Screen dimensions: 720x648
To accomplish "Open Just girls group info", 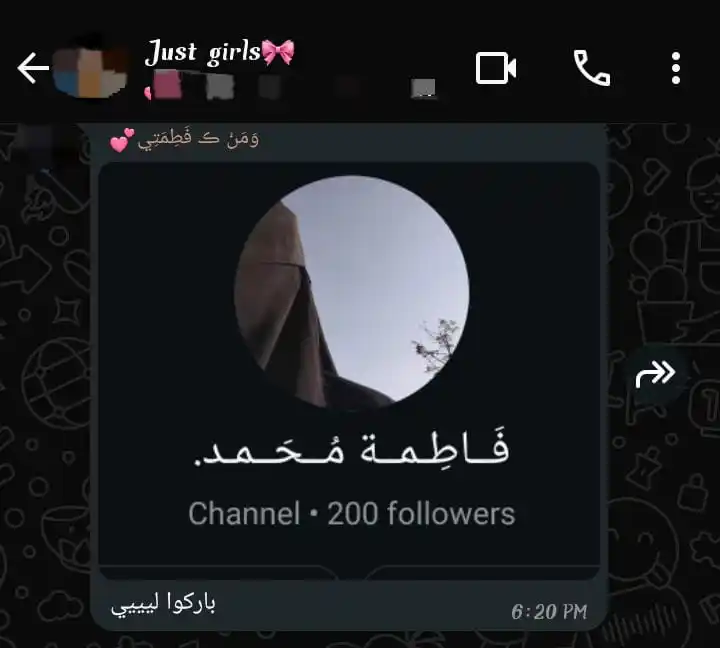I will [220, 53].
